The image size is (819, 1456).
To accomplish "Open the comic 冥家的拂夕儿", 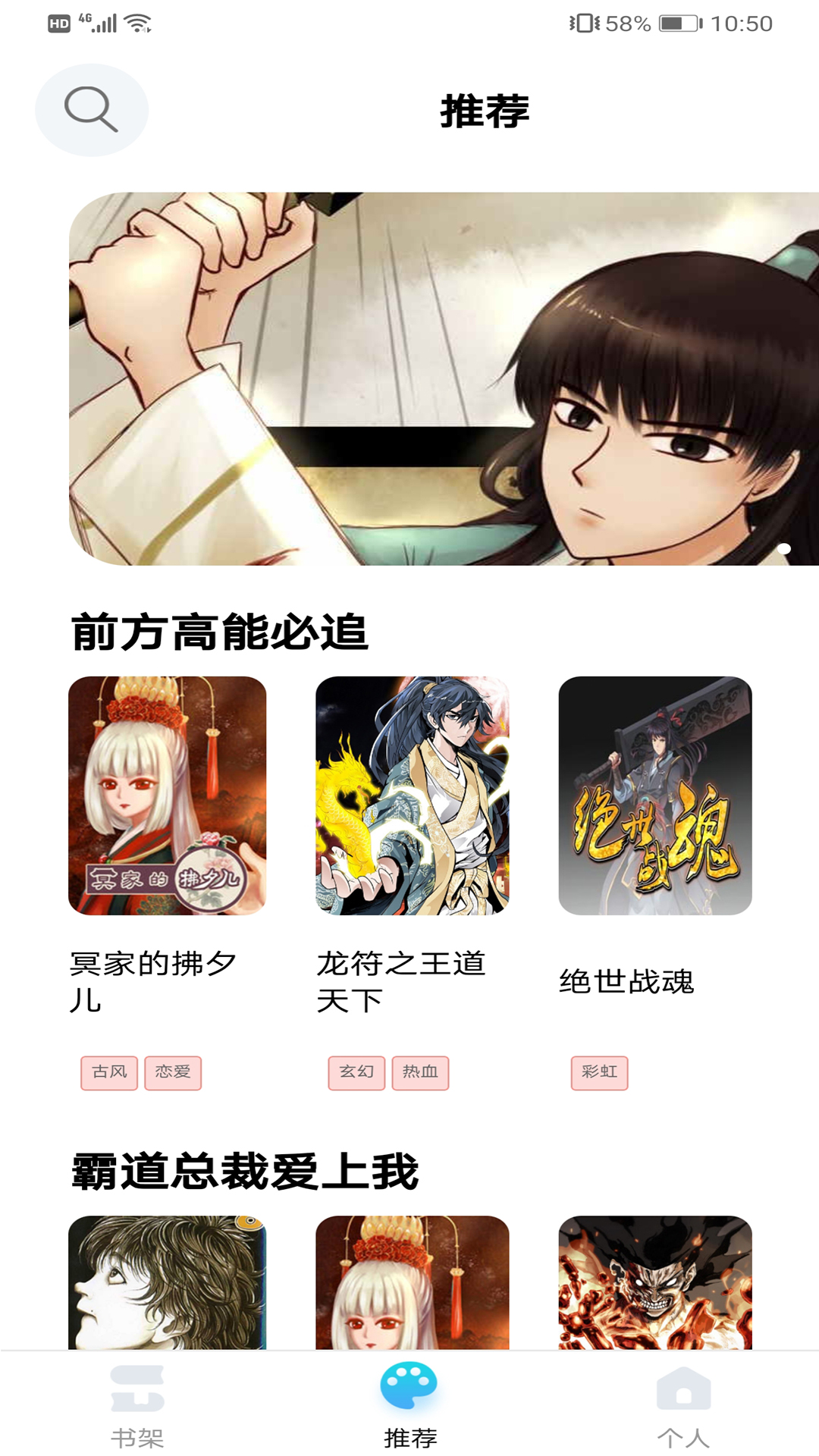I will pos(167,795).
